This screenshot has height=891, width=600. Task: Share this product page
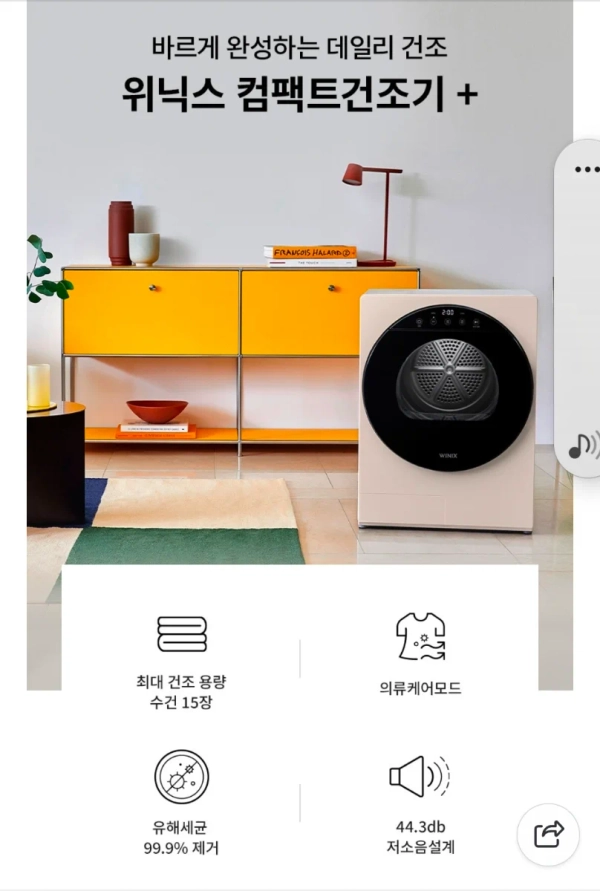click(x=548, y=833)
